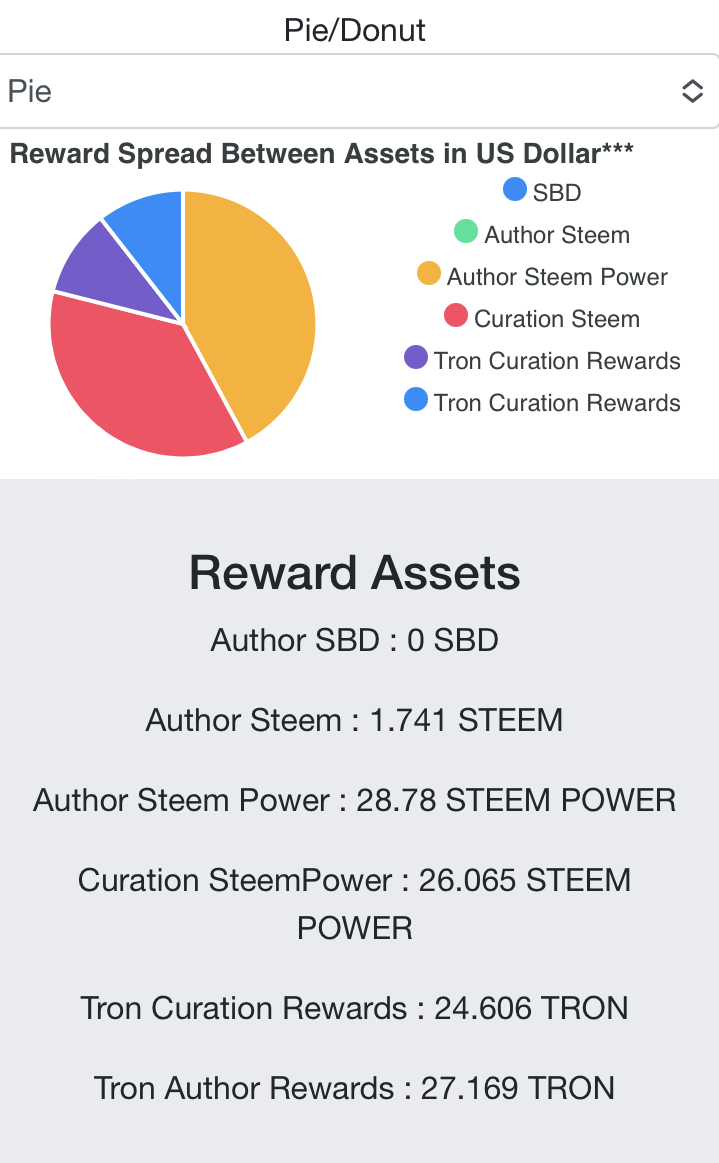Toggle the SBD legend item
This screenshot has width=719, height=1163.
click(x=542, y=192)
